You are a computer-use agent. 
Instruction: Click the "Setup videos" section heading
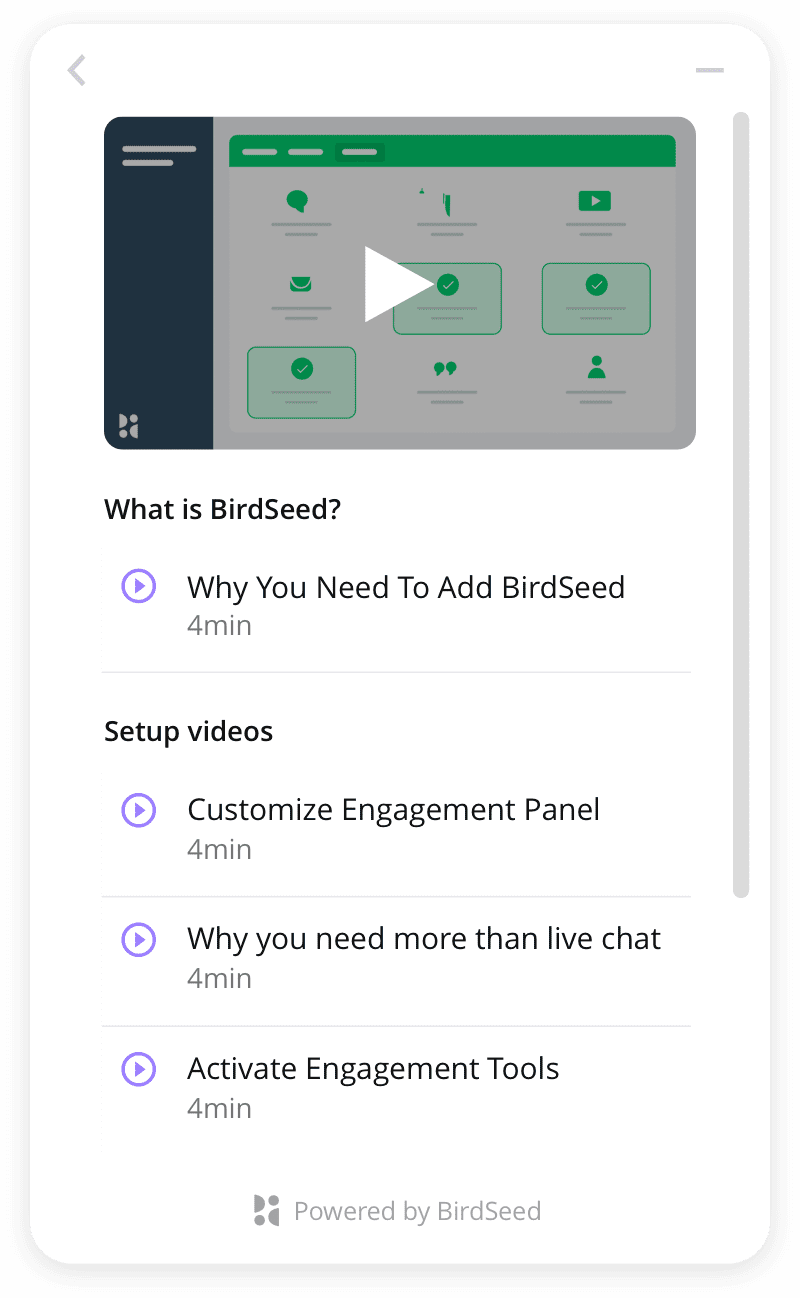click(188, 731)
